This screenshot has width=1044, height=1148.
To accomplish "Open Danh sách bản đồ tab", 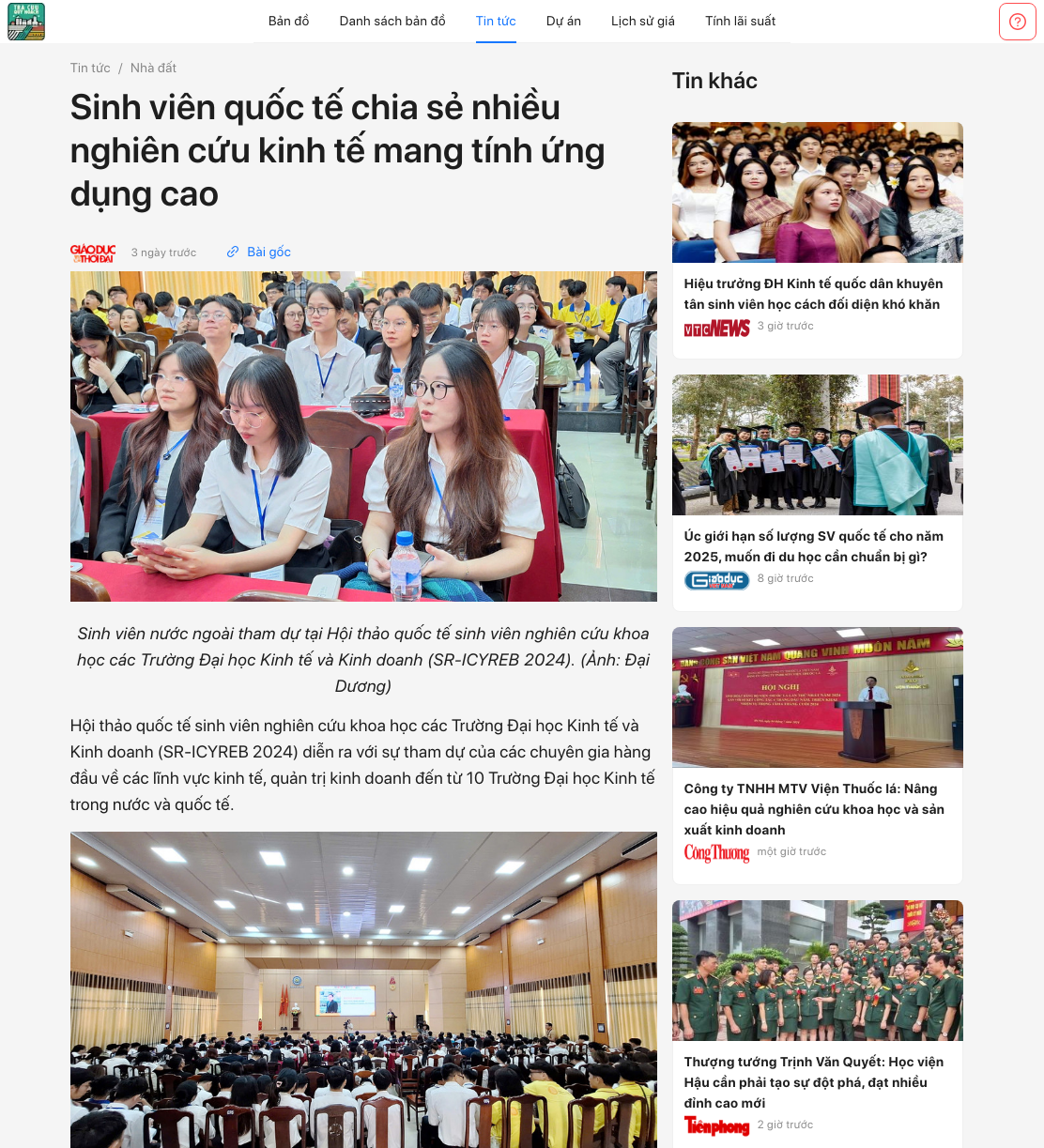I will click(x=392, y=21).
